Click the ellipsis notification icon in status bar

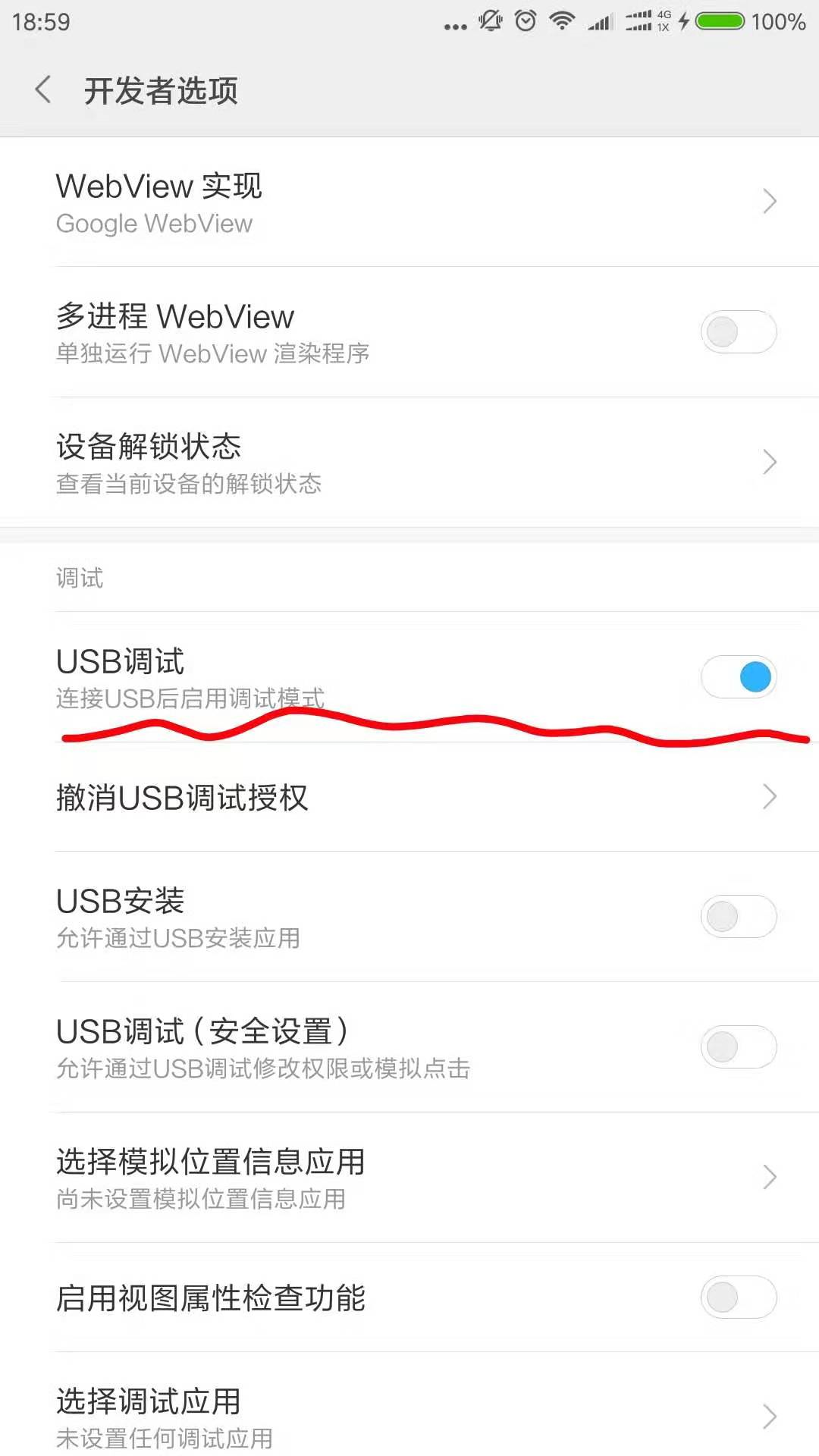[453, 25]
